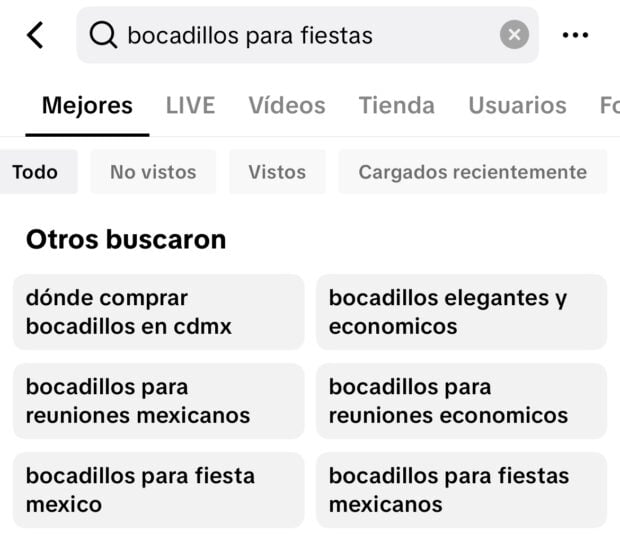Clear the search text
620x550 pixels.
pyautogui.click(x=513, y=36)
